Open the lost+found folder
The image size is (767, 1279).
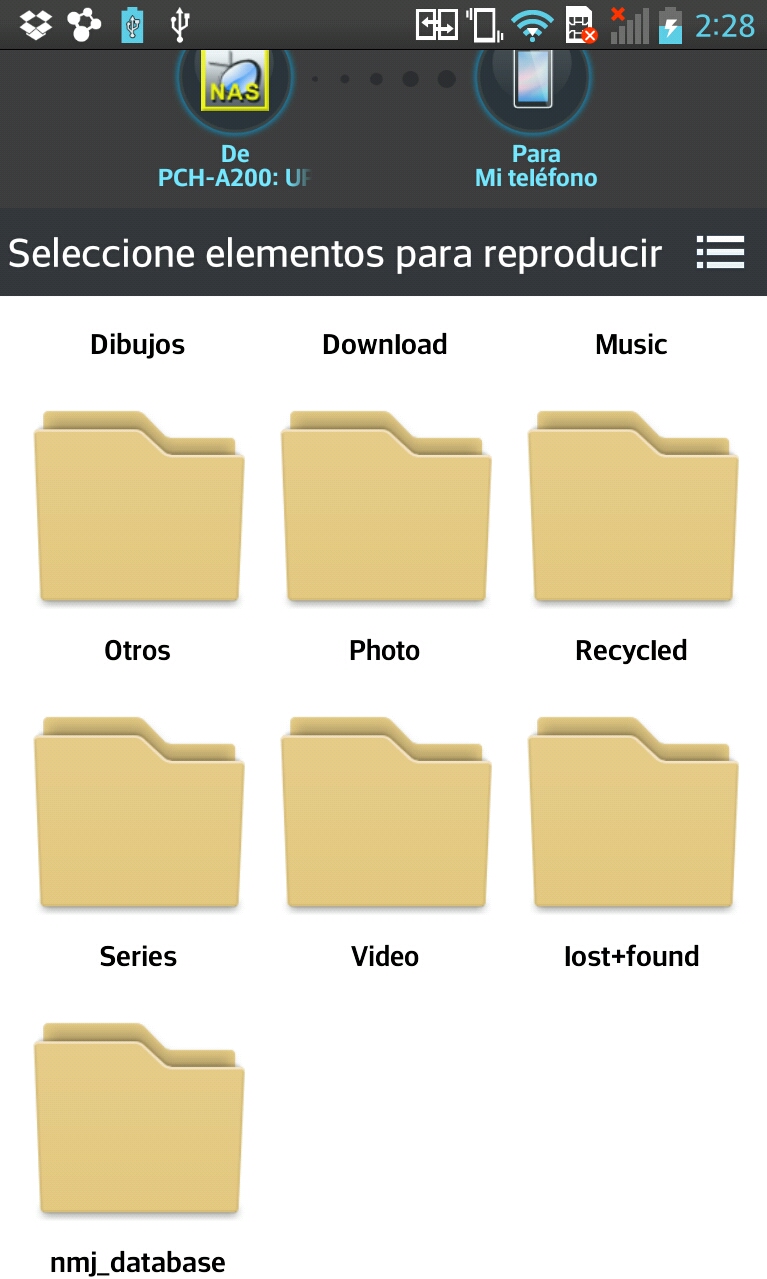[x=632, y=813]
